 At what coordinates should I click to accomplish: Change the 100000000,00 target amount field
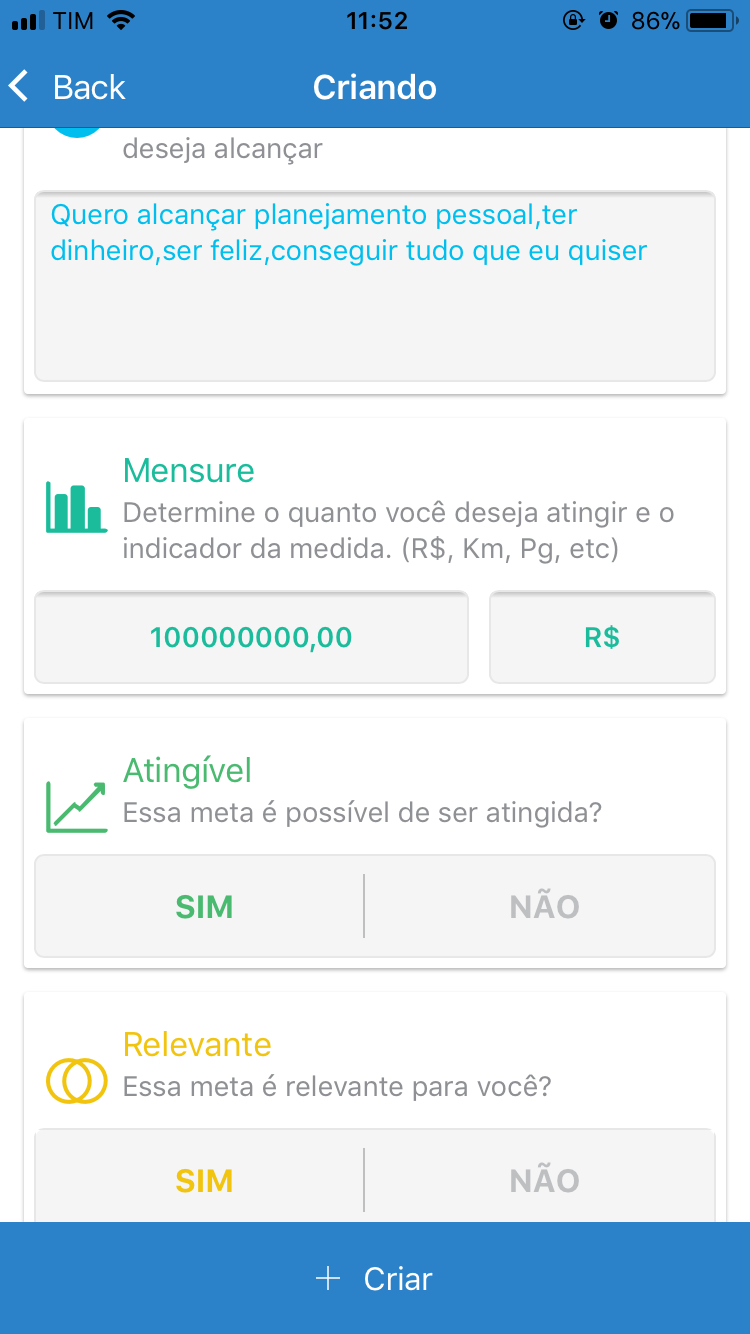251,637
